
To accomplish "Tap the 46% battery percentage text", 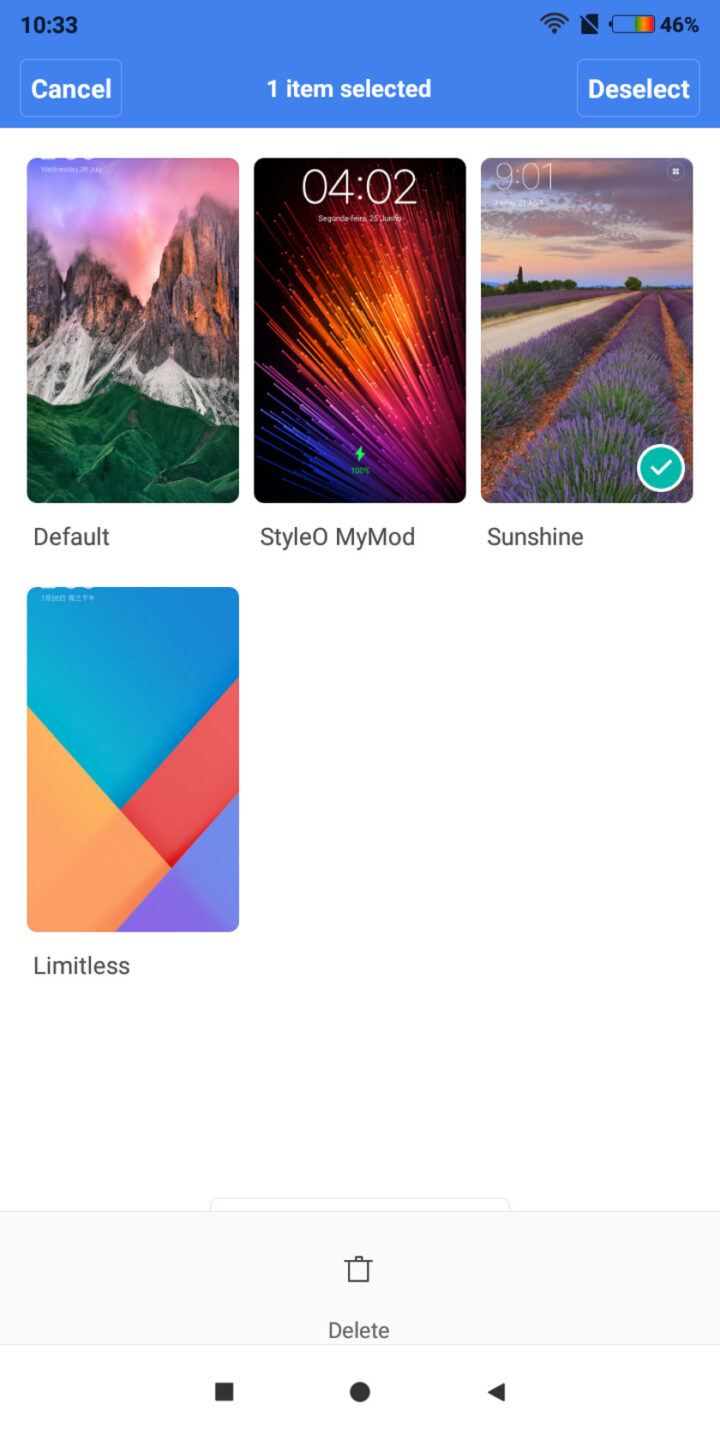I will (x=681, y=24).
